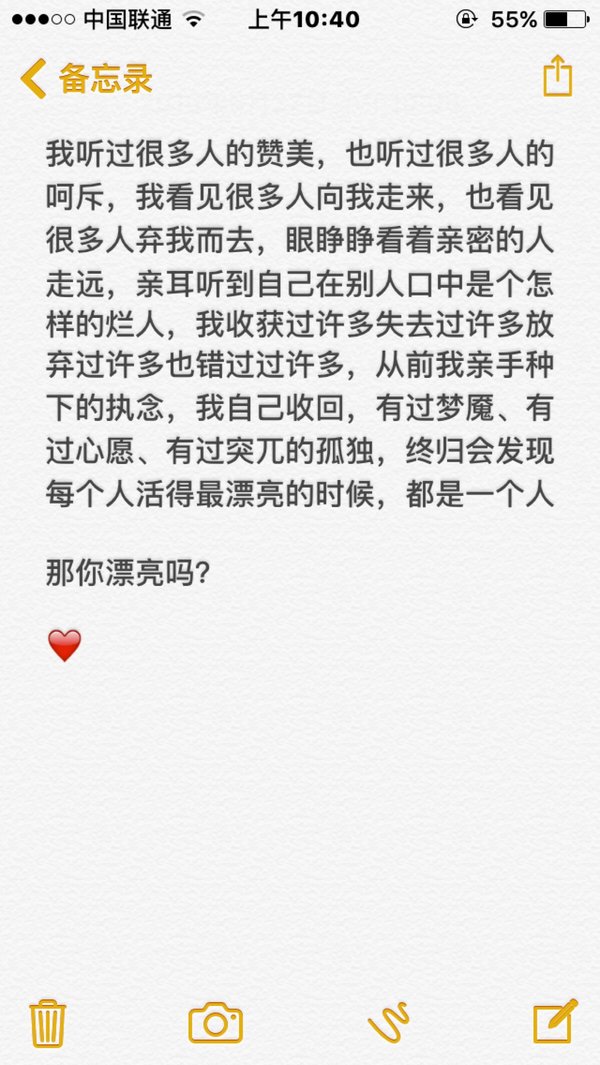
Task: Add a photo using the camera icon
Action: (x=215, y=1023)
